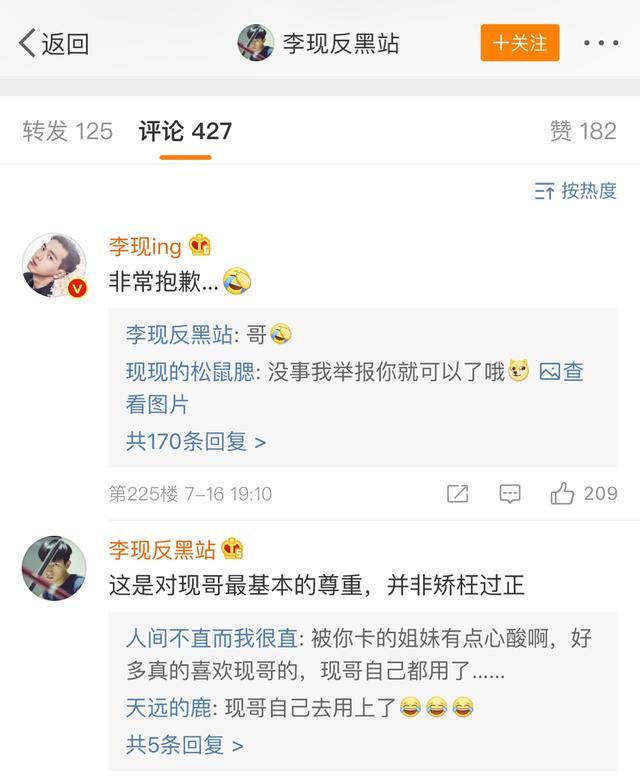Open the three-dot overflow menu

(x=601, y=44)
